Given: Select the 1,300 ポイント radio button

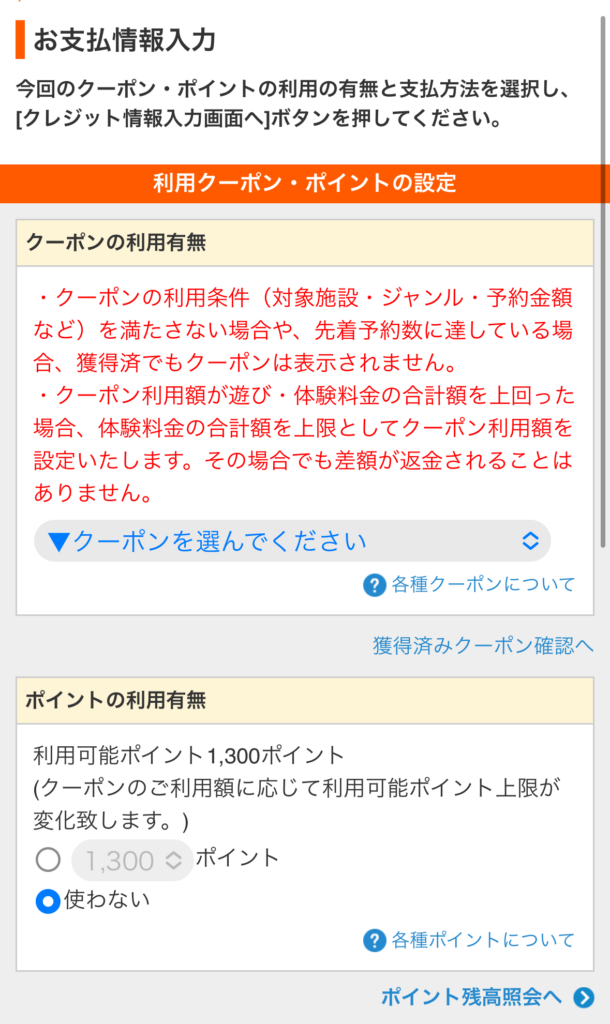Looking at the screenshot, I should point(47,859).
